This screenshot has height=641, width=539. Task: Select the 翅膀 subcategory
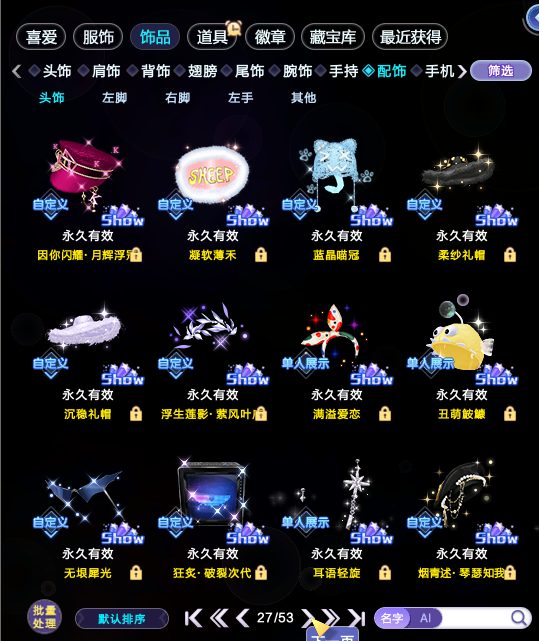pyautogui.click(x=202, y=71)
